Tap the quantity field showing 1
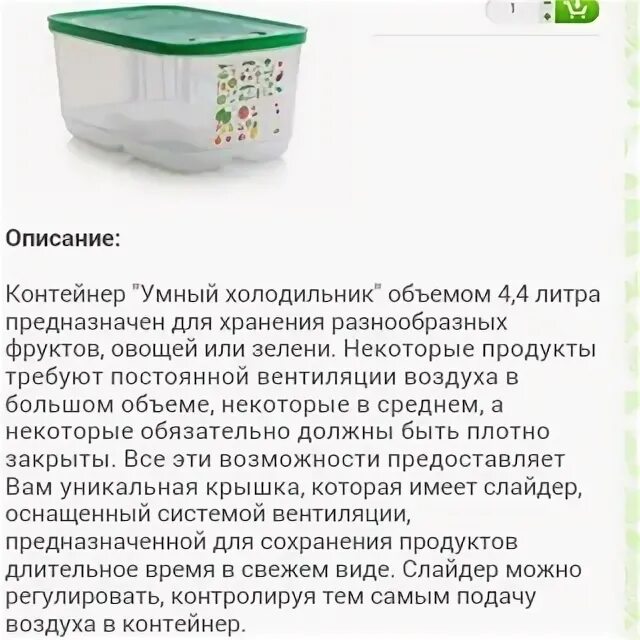The height and width of the screenshot is (640, 640). click(514, 10)
